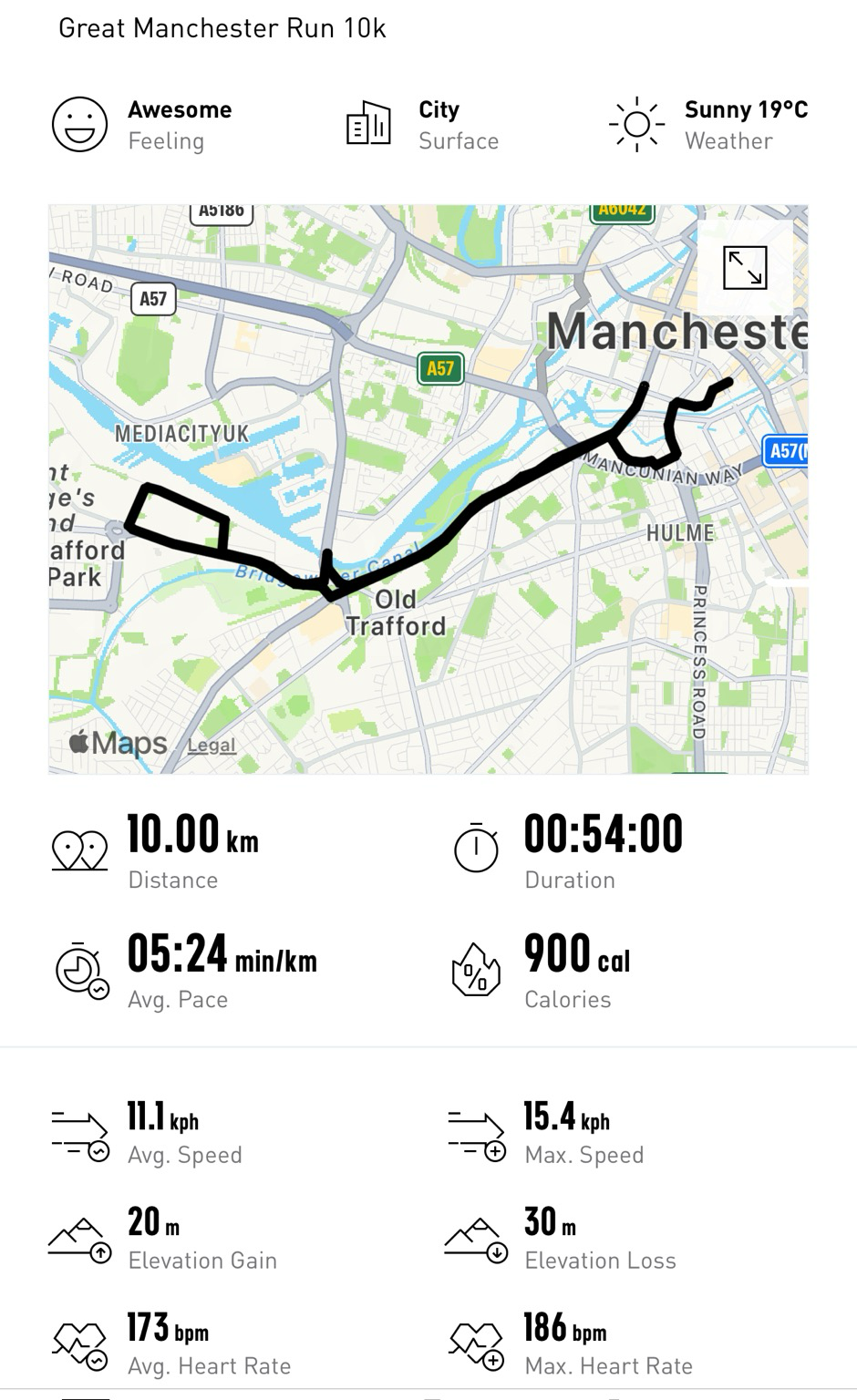Open the run route map

[428, 489]
